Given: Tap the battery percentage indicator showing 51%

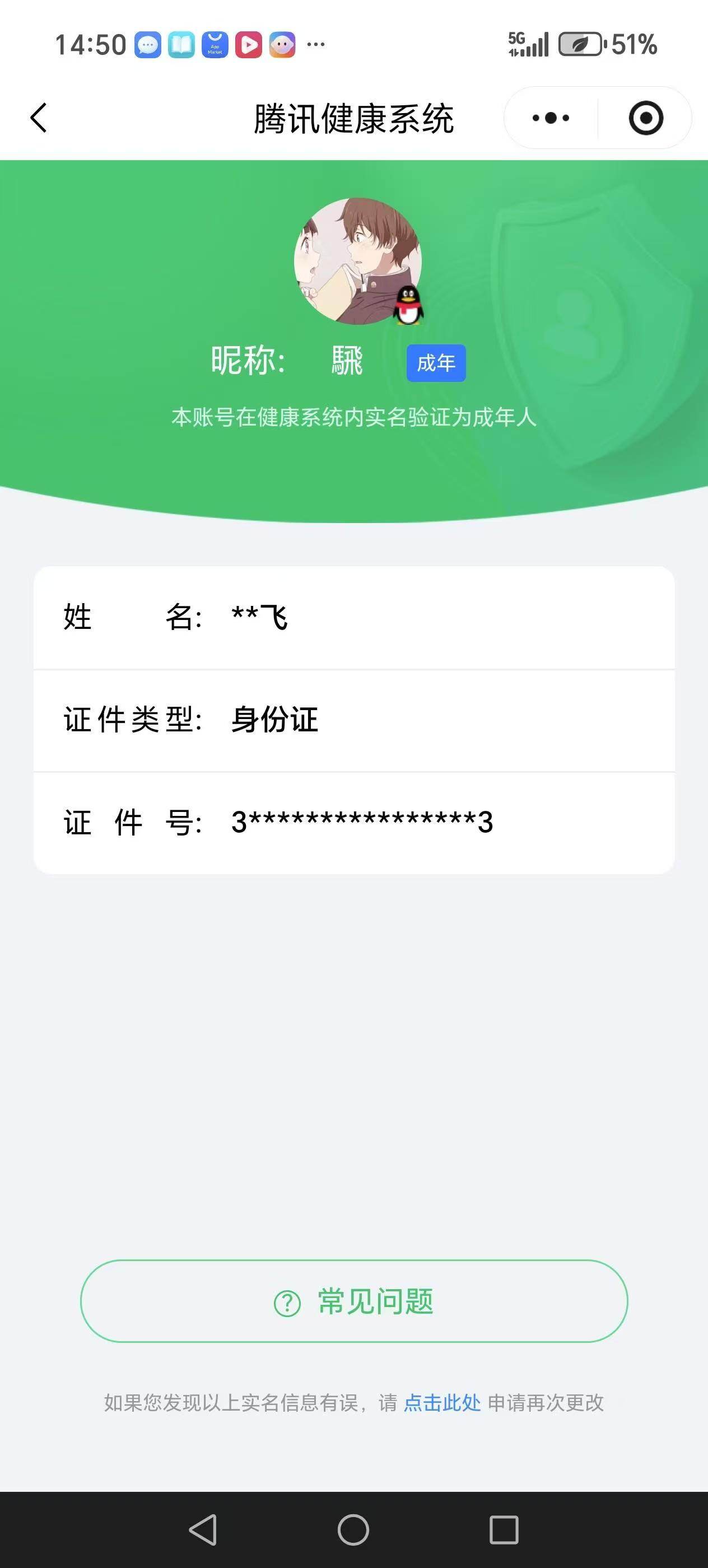Looking at the screenshot, I should 636,43.
